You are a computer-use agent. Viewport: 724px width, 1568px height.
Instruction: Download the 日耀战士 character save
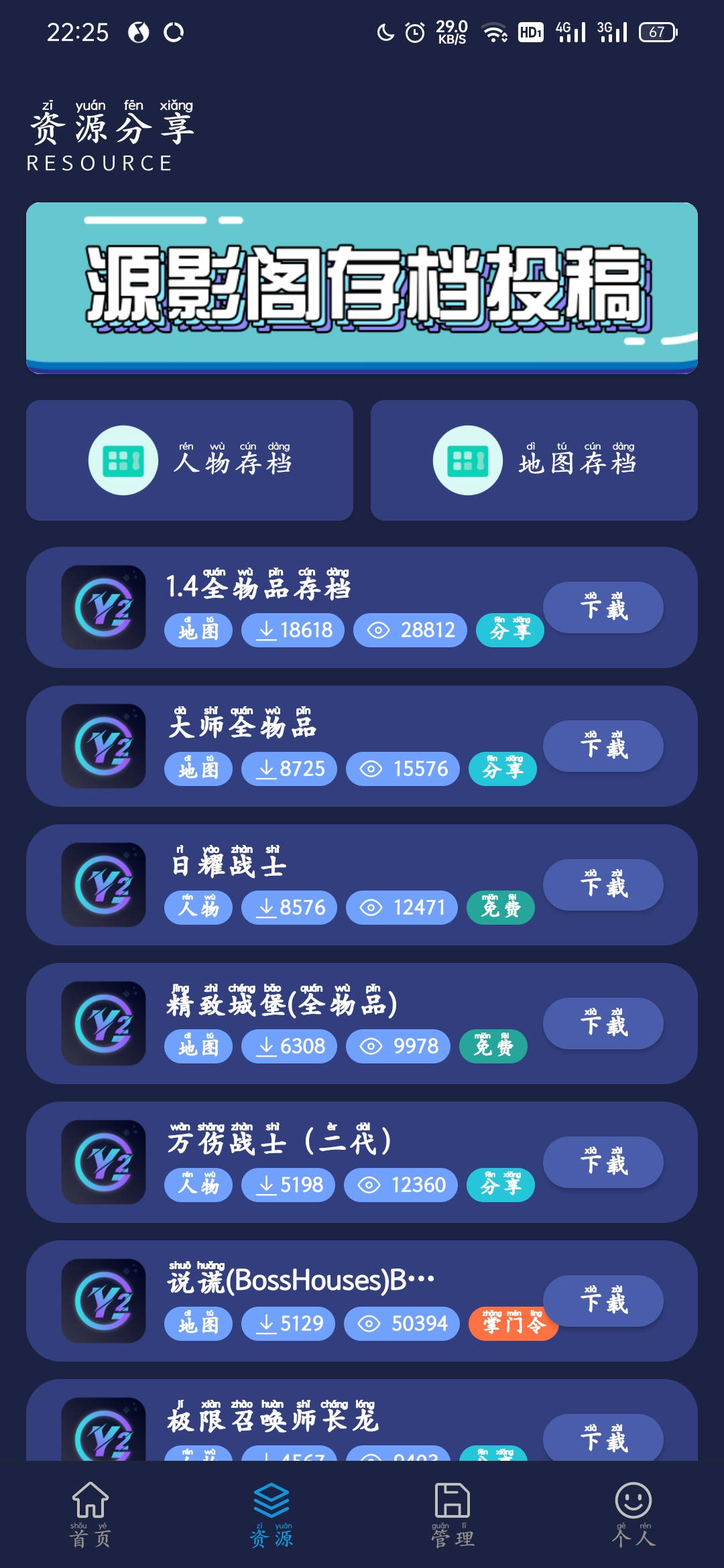coord(603,885)
